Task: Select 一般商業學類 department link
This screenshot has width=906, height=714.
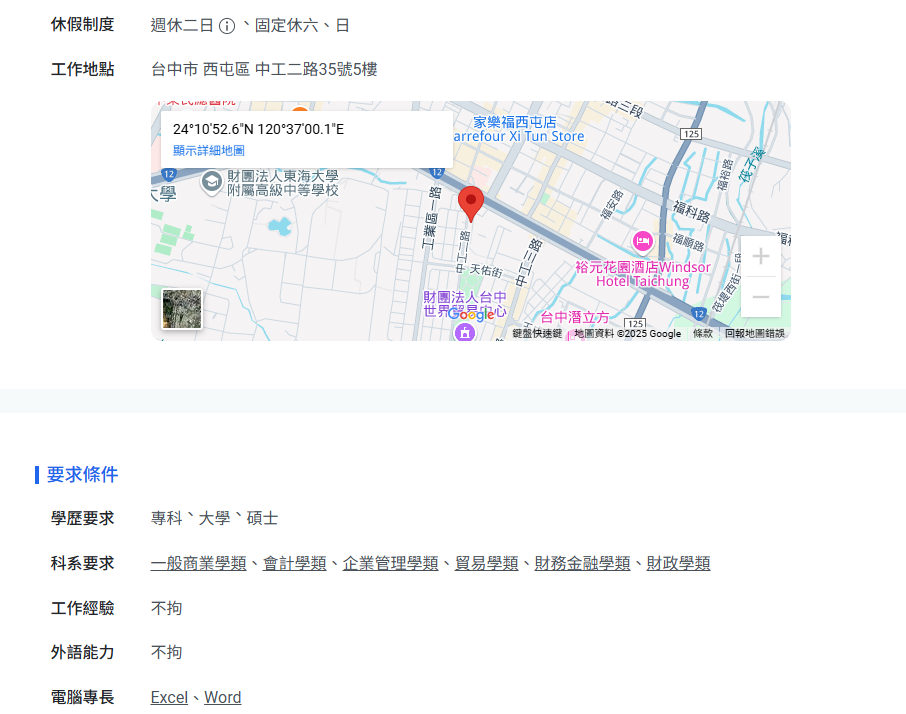Action: click(198, 564)
